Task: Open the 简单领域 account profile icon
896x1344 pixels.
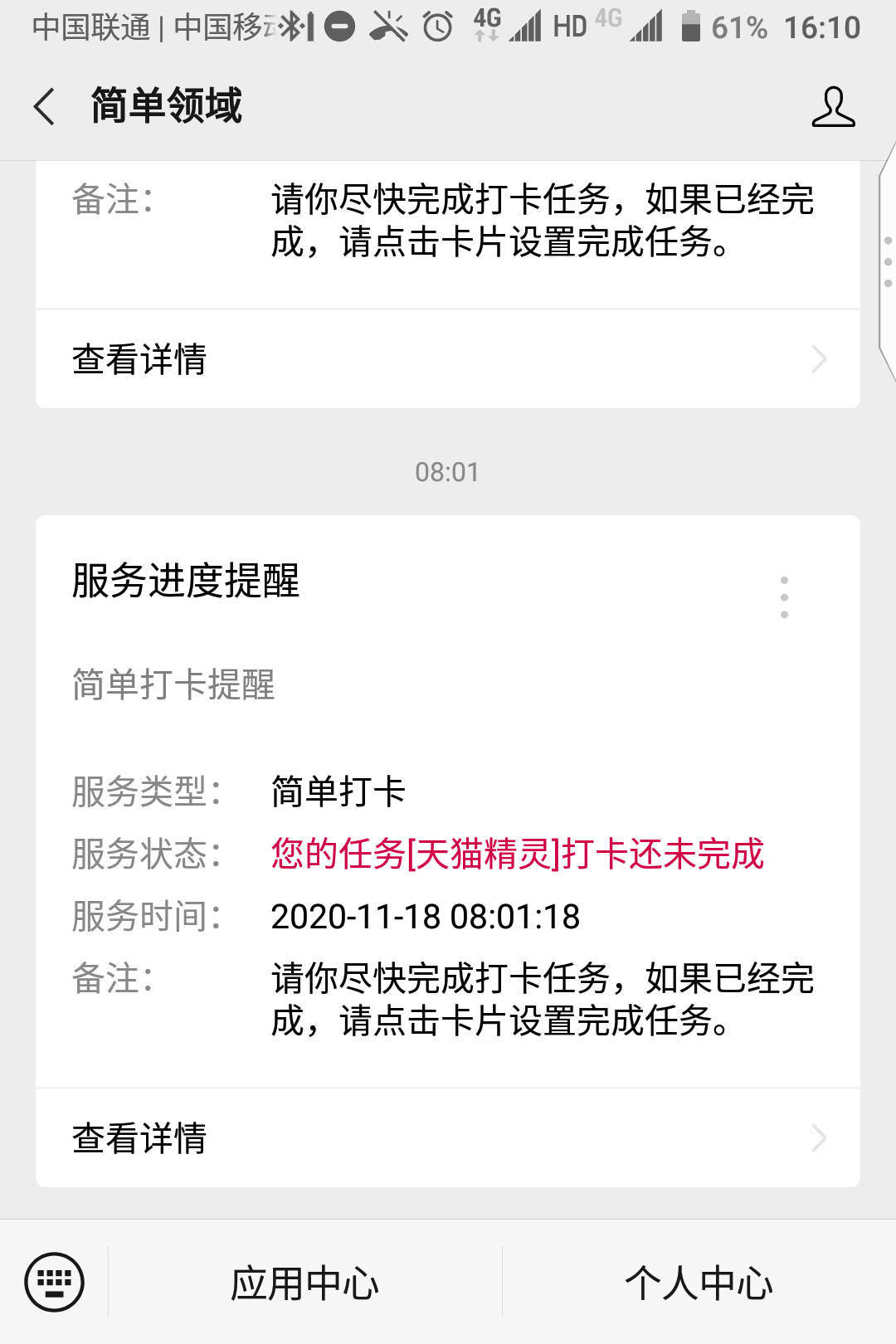Action: click(x=833, y=107)
